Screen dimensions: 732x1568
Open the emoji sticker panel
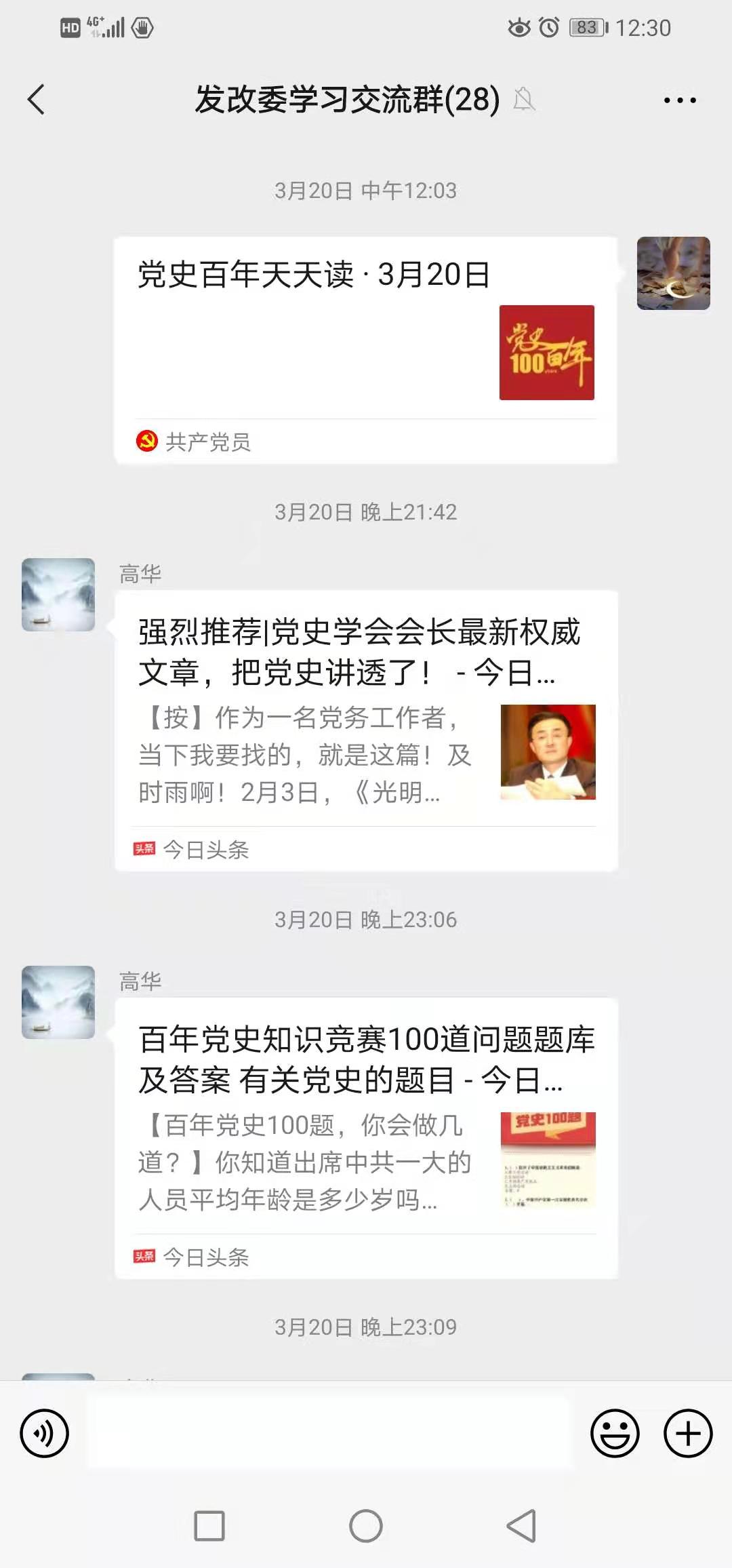615,1433
